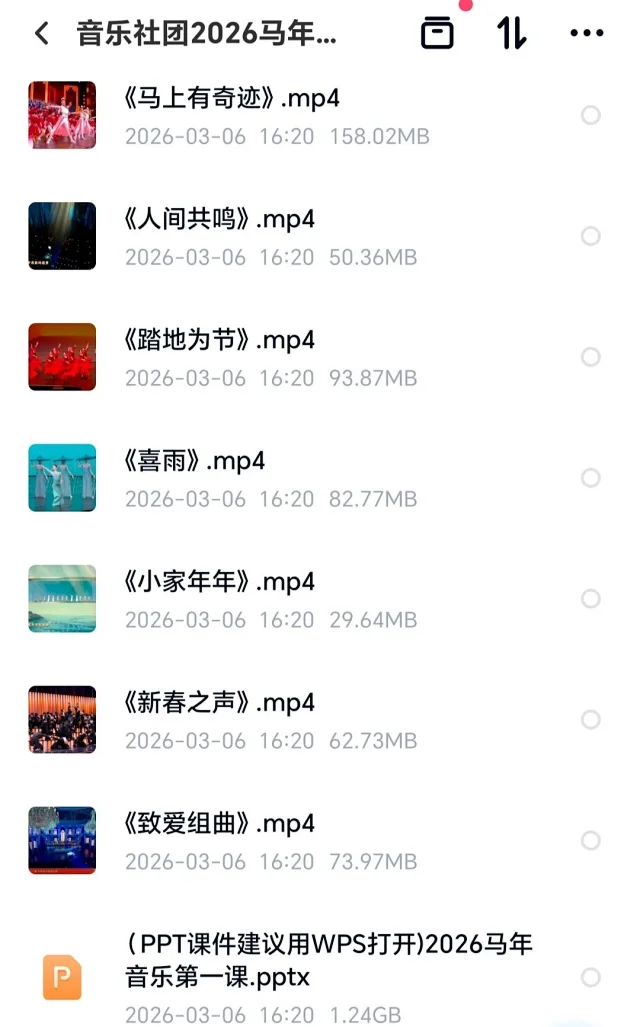Play 《新春之声》.mp4 from the list
Viewport: 640px width, 1027px height.
220,703
